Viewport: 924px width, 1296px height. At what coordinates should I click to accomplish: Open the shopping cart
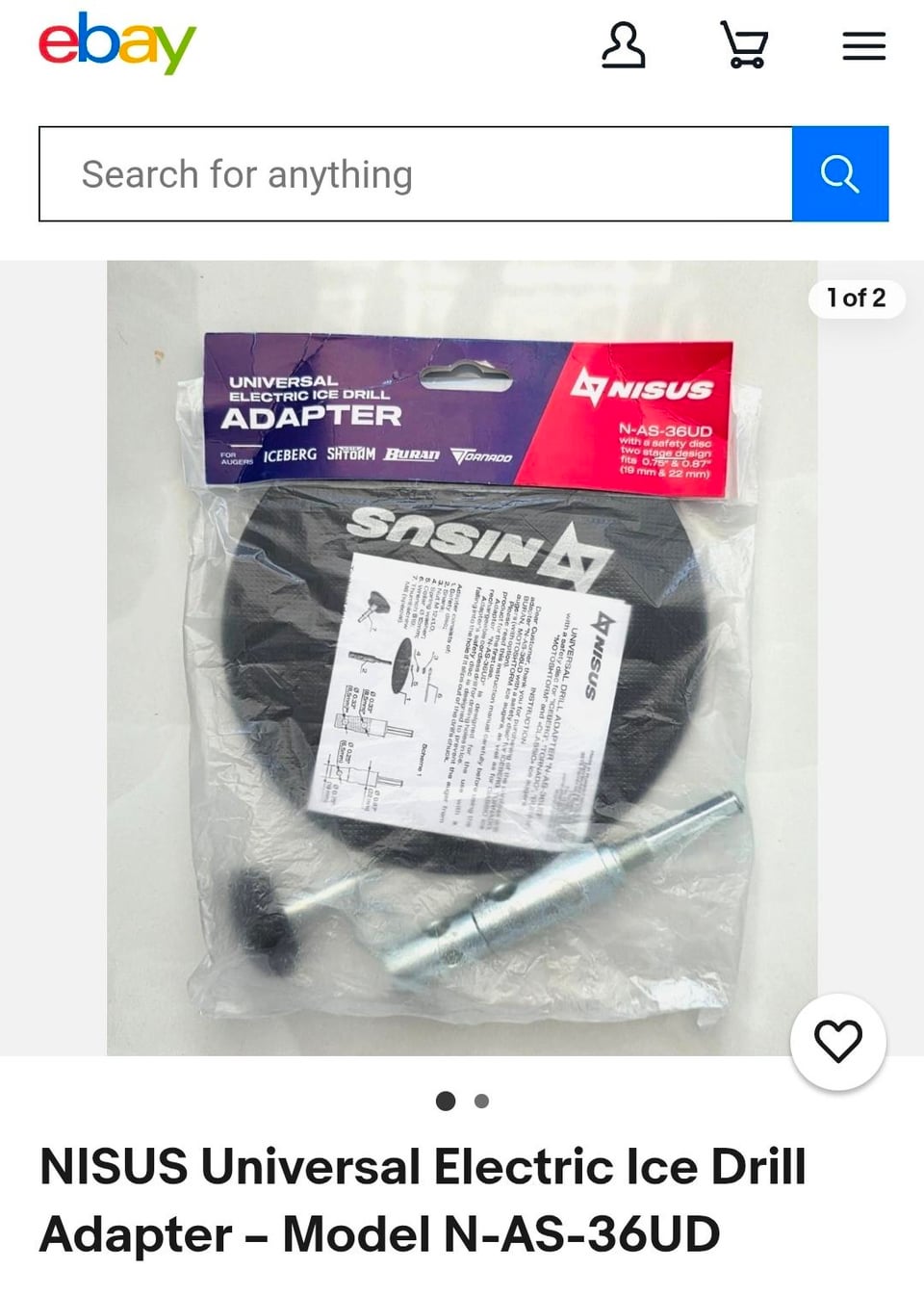tap(744, 45)
